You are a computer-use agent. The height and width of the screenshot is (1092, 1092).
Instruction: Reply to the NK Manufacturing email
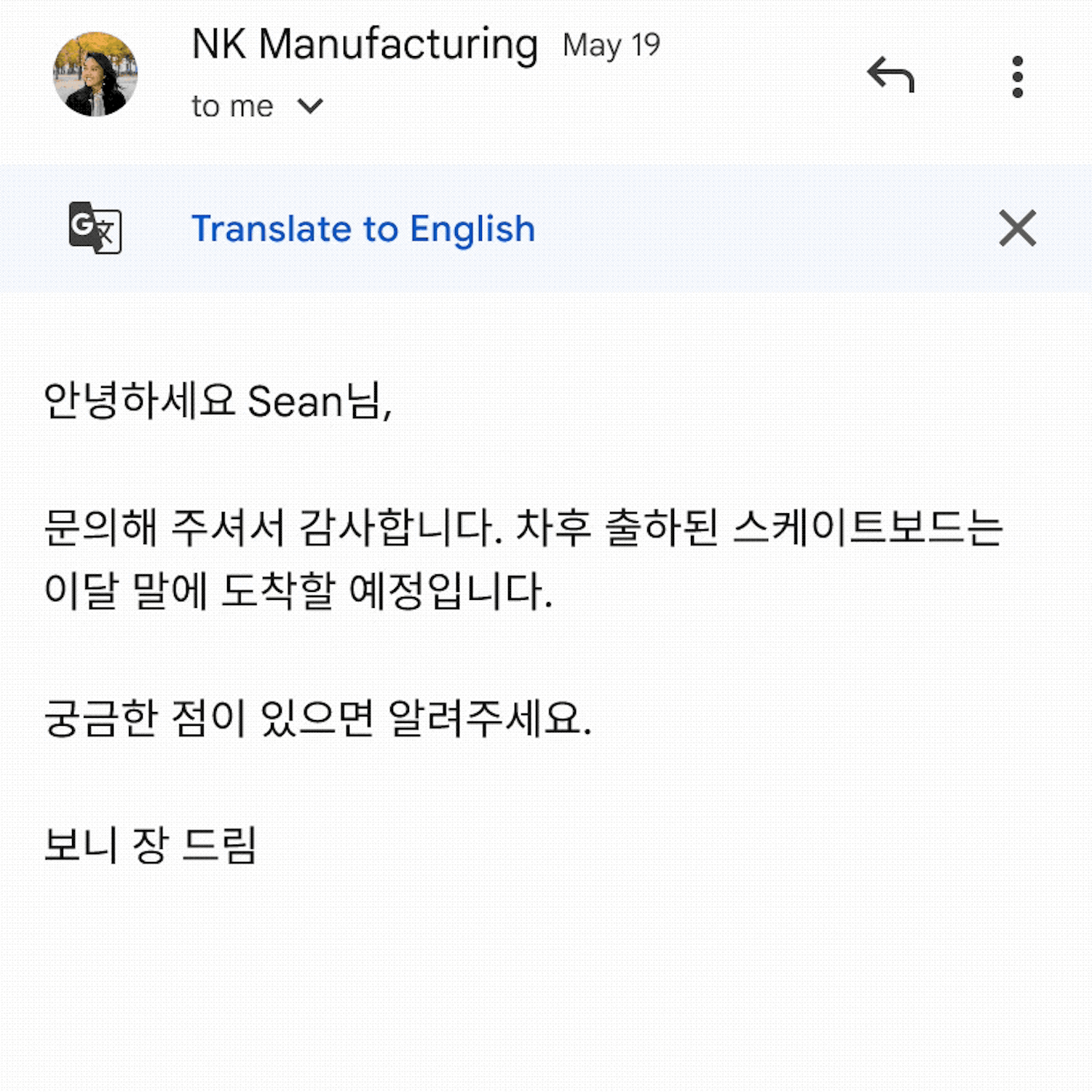[890, 75]
